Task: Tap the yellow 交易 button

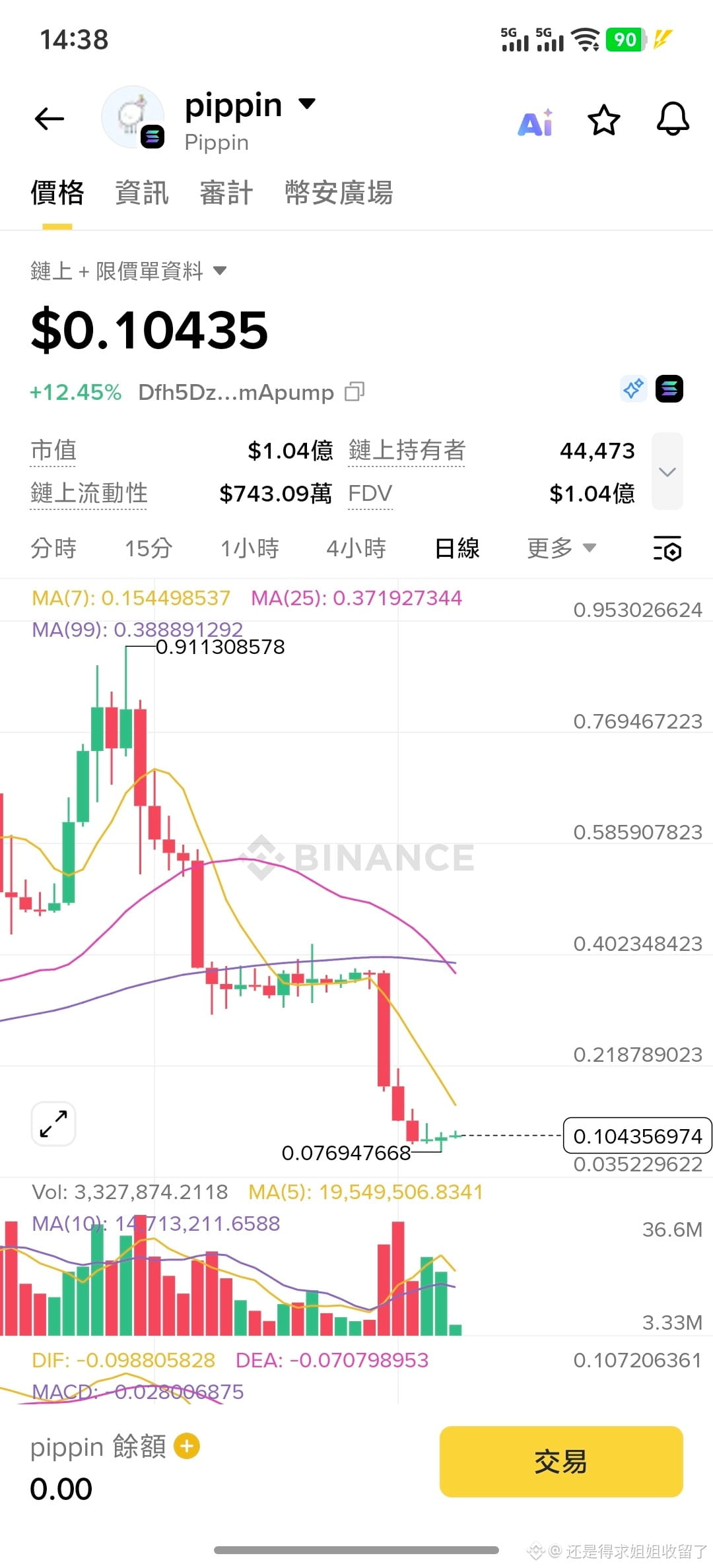Action: [x=560, y=1461]
